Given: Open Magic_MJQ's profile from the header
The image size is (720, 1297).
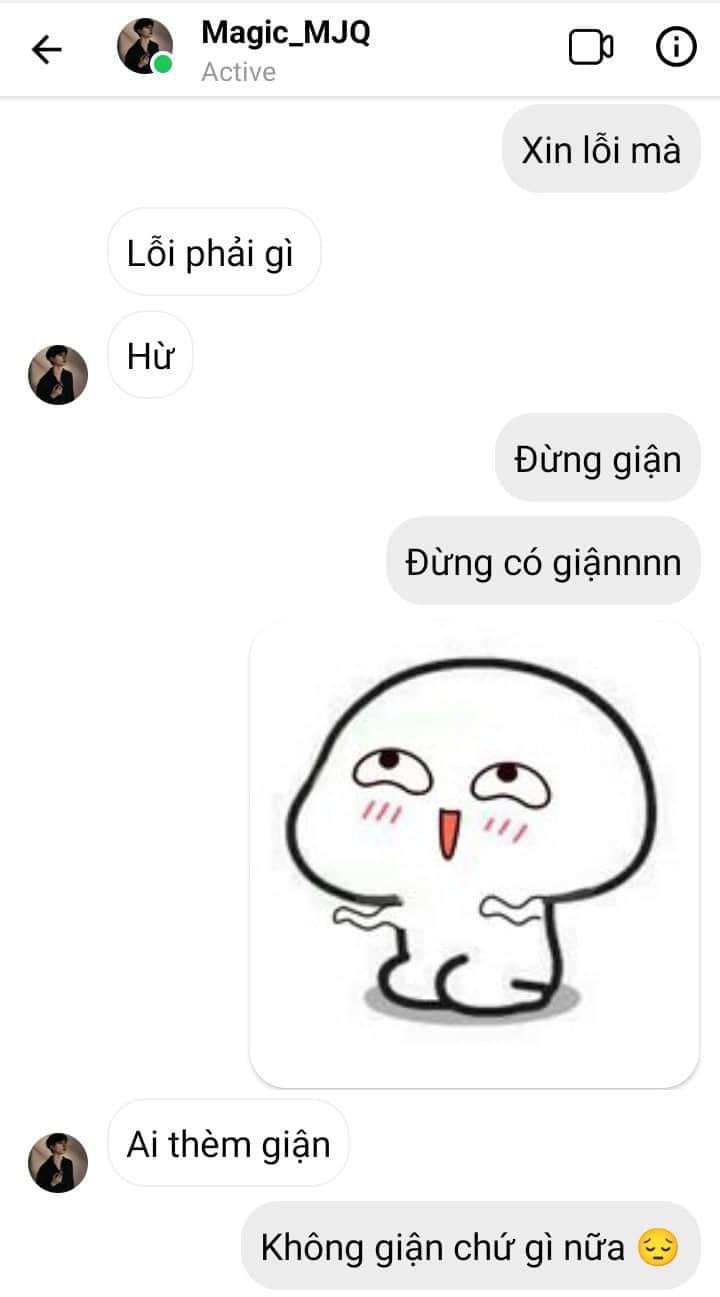Looking at the screenshot, I should pyautogui.click(x=285, y=33).
